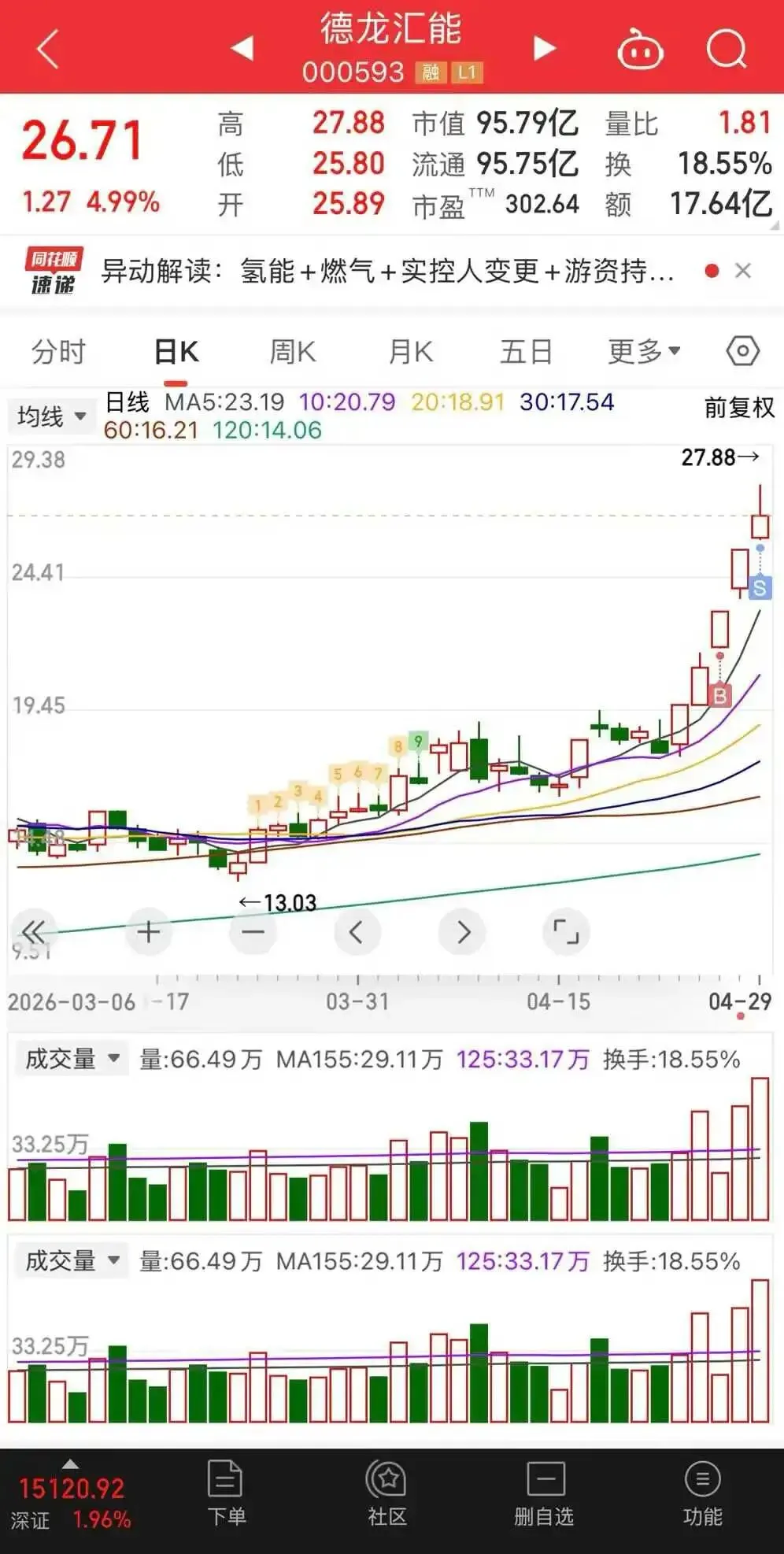Change the 前复权 adjustment setting
The height and width of the screenshot is (1554, 784).
[x=739, y=408]
